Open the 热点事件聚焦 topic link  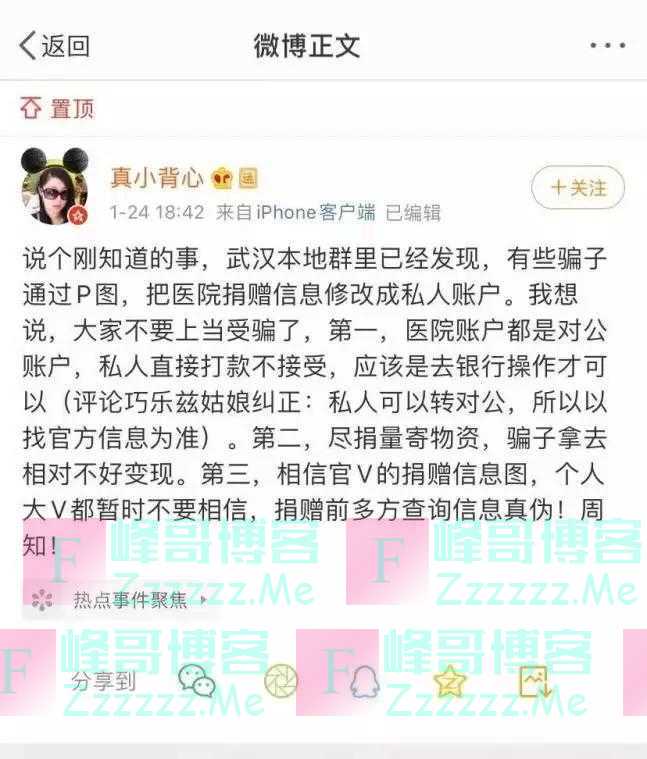click(128, 599)
